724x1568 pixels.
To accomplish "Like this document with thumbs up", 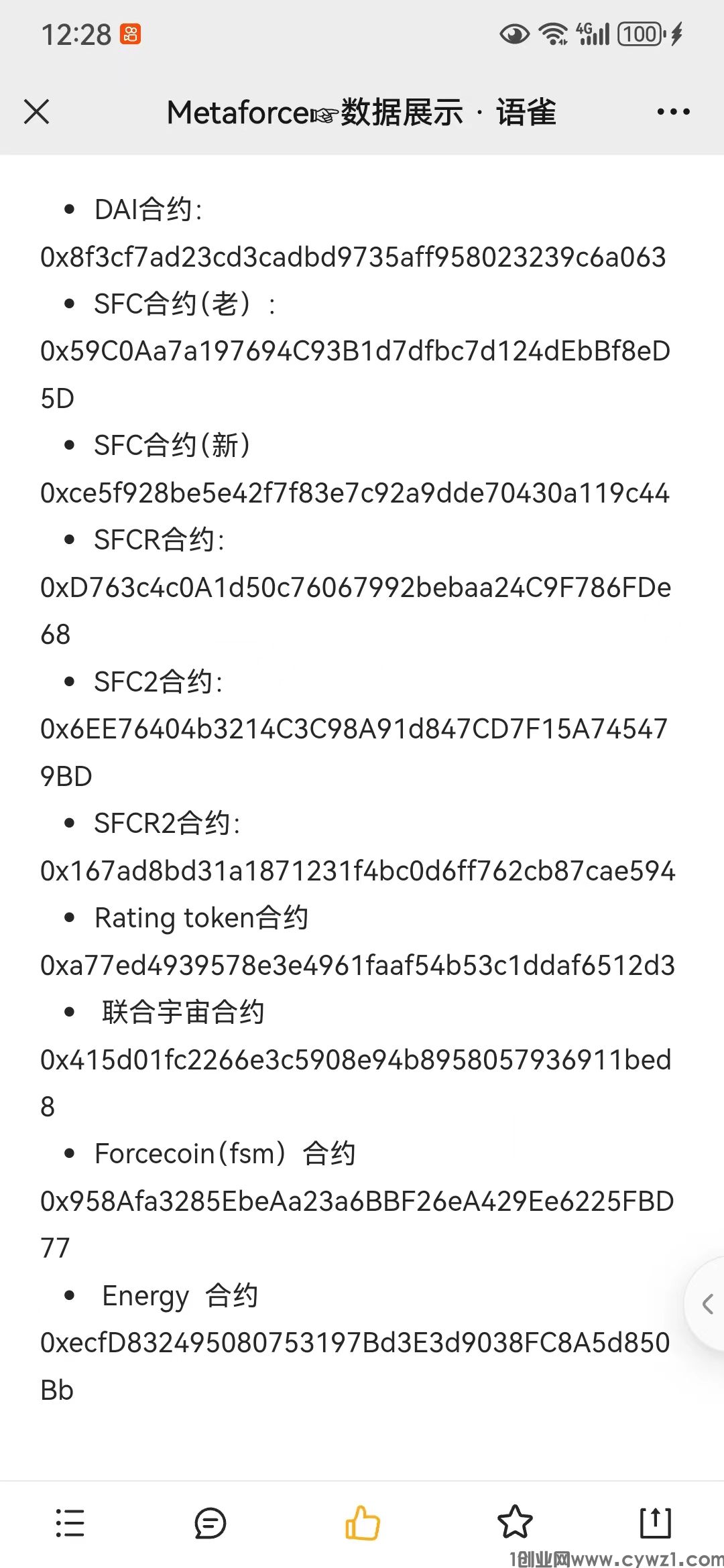I will (363, 1523).
